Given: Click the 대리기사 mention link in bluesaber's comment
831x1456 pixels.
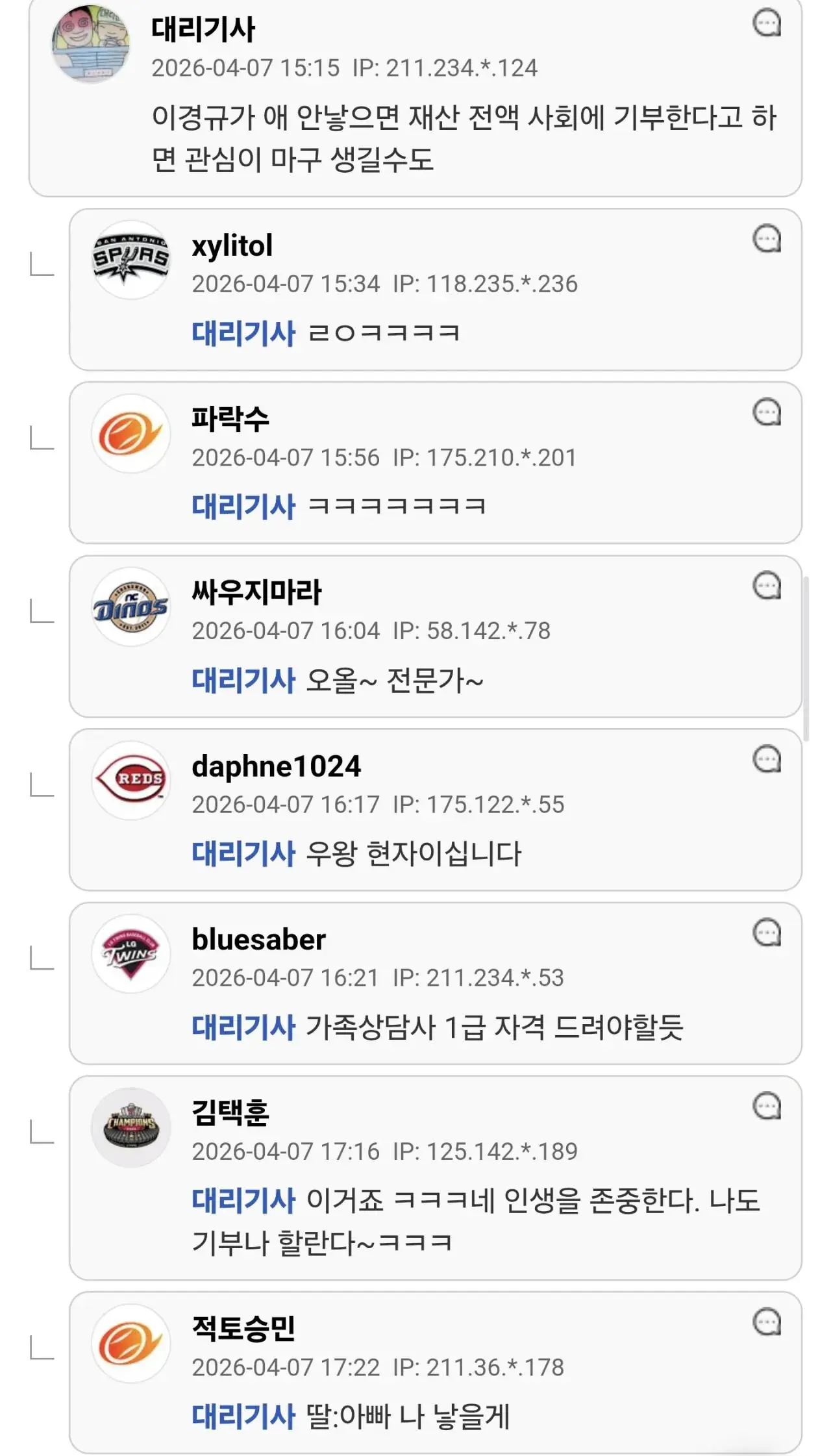Looking at the screenshot, I should tap(242, 1027).
